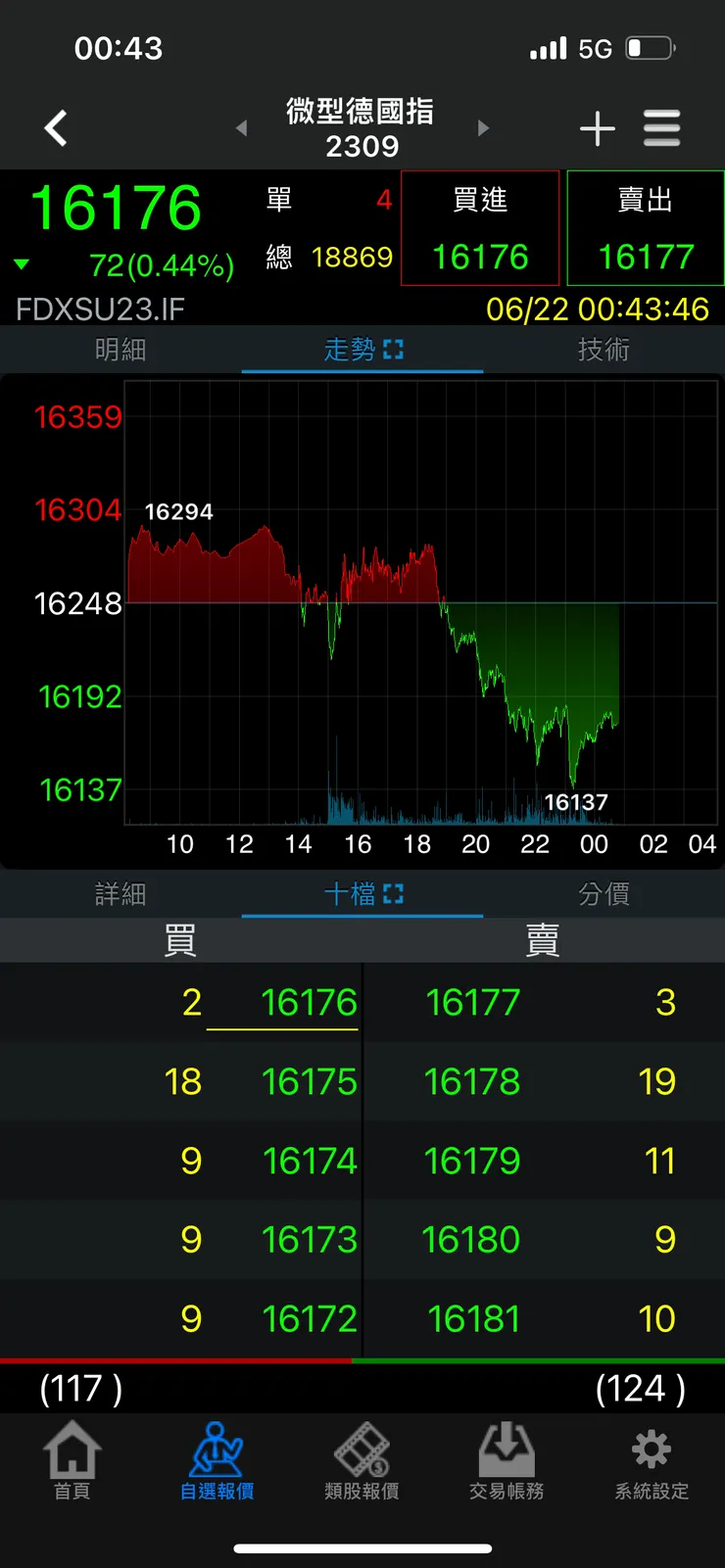Select bid price 16175 in the order book

click(309, 1082)
